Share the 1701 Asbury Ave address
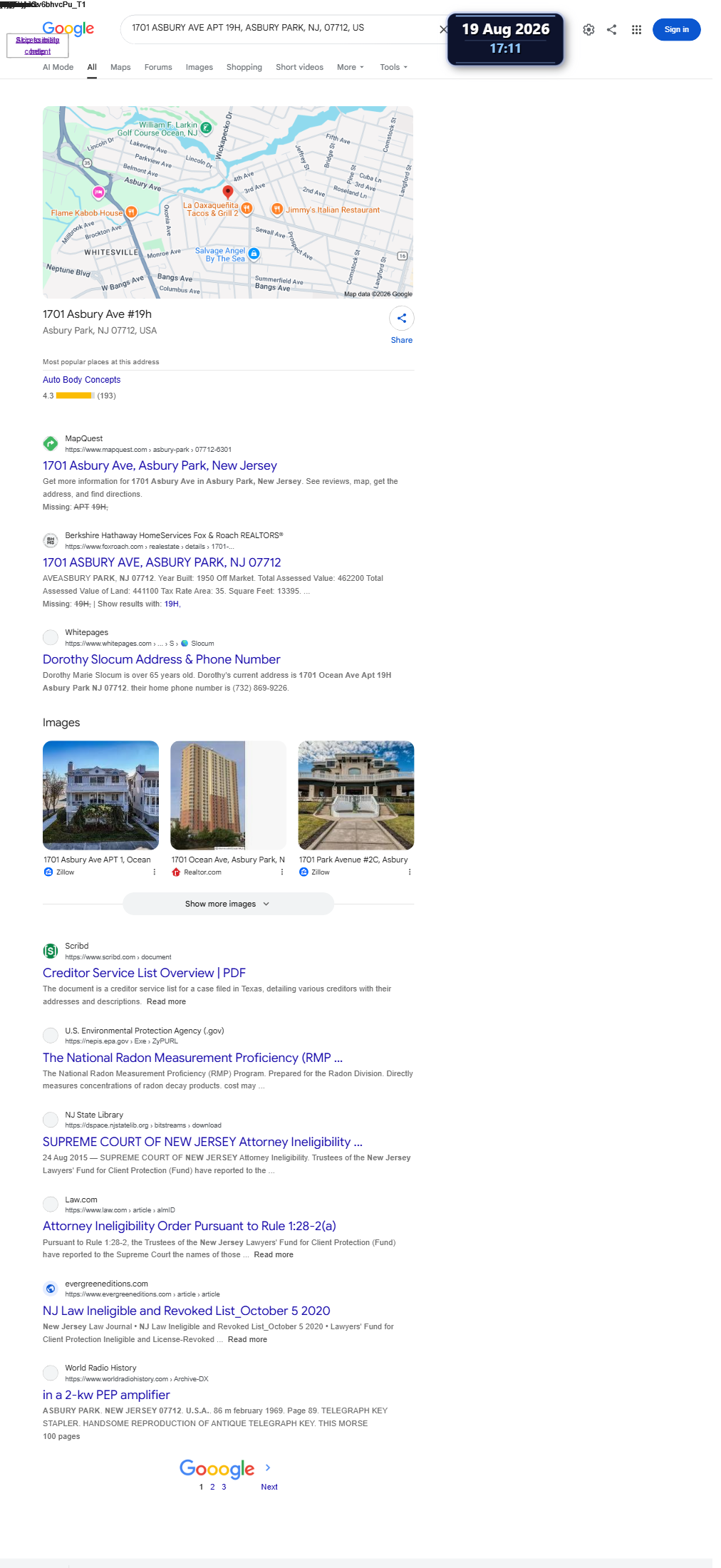This screenshot has height=1568, width=721. click(x=402, y=325)
